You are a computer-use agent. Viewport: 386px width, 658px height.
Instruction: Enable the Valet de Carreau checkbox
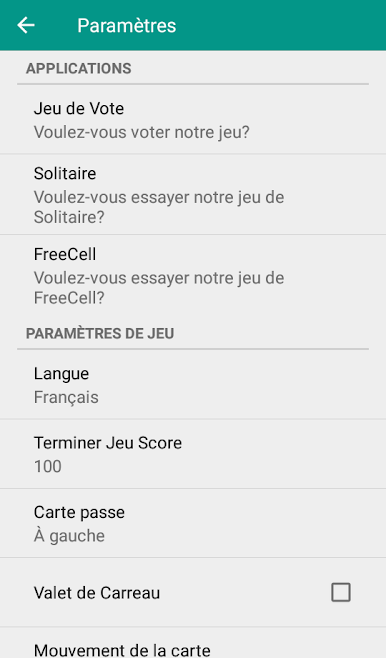click(x=340, y=593)
